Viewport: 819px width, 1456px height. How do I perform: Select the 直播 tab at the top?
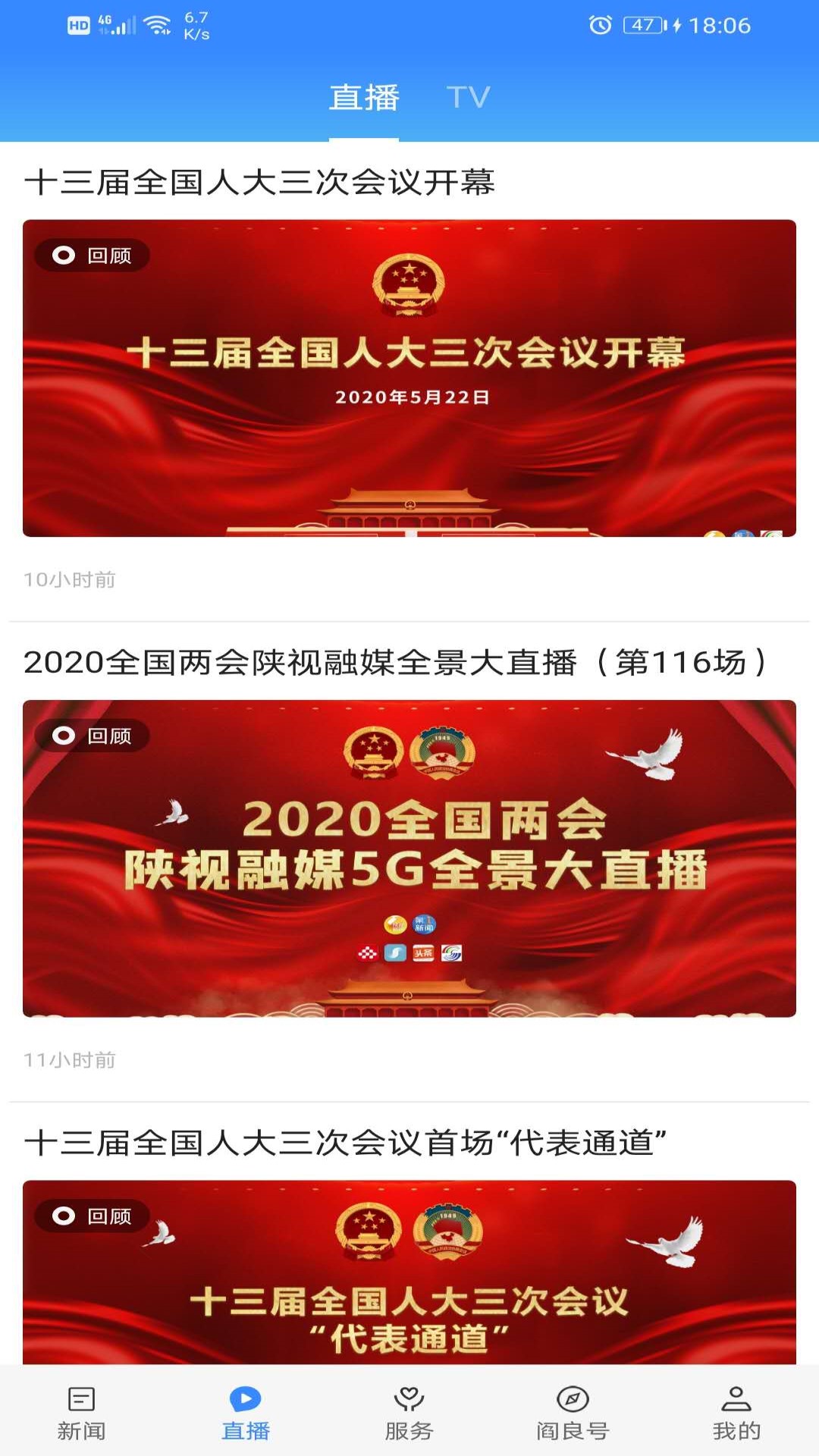(364, 96)
